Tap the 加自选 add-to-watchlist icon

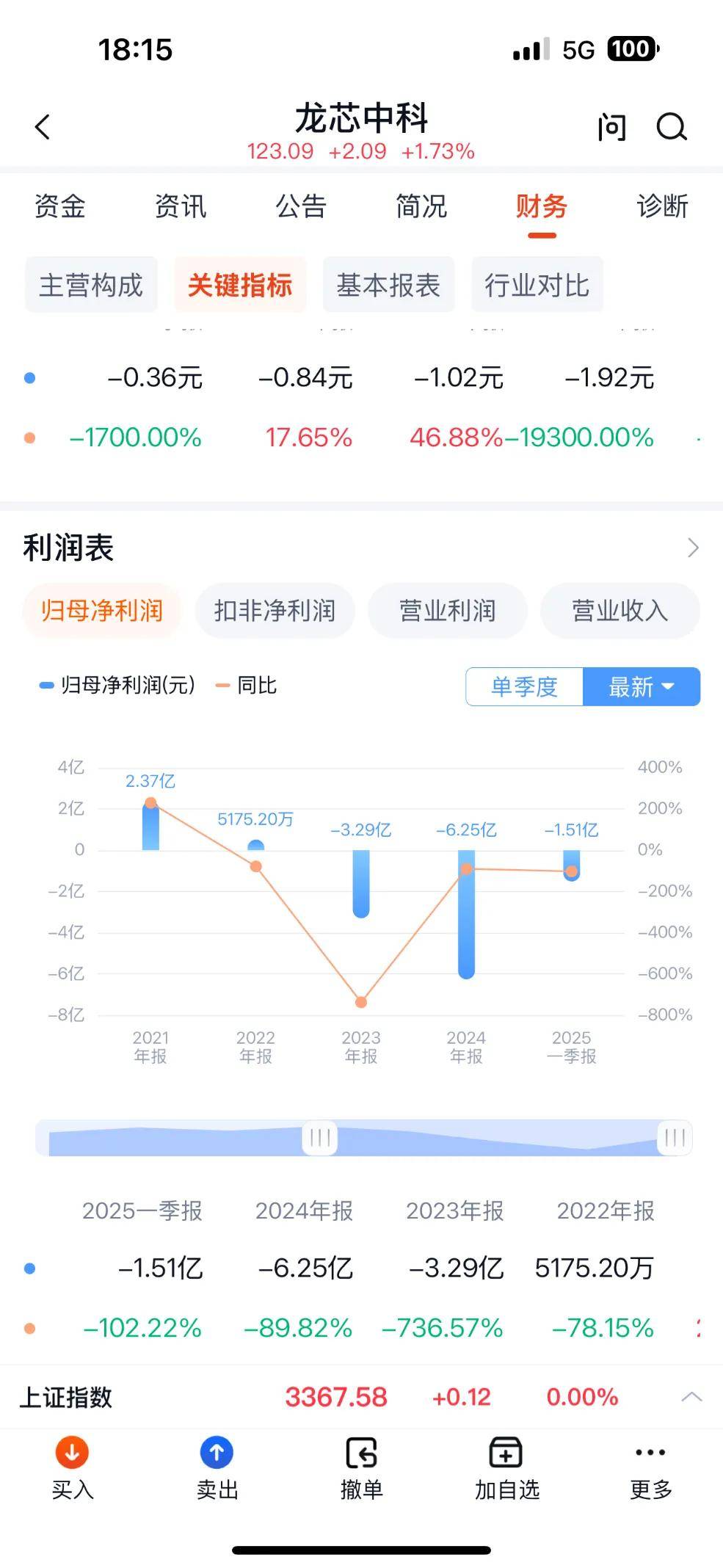[x=505, y=1466]
